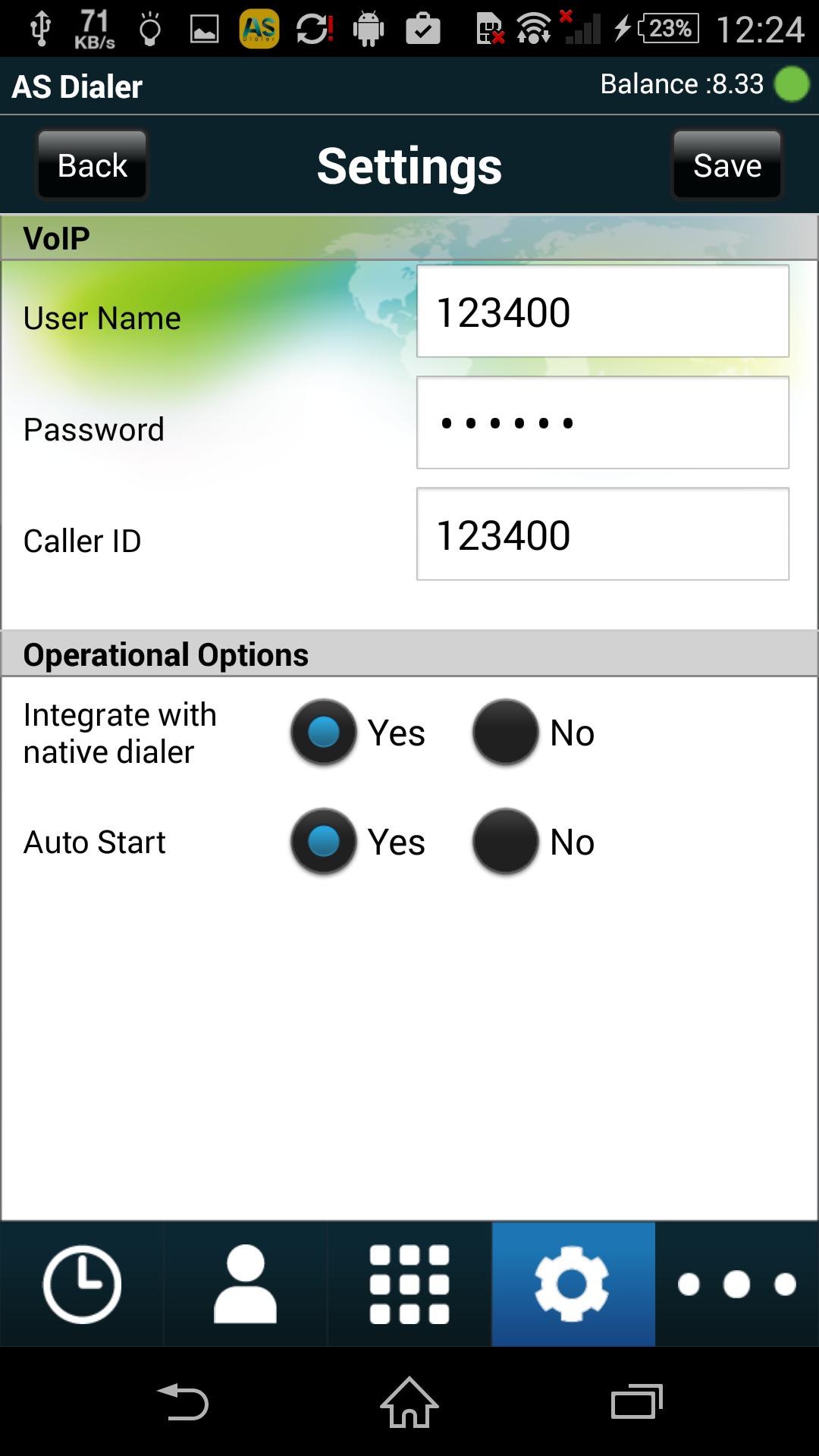
Task: Tap the balance status indicator circle
Action: [x=791, y=86]
